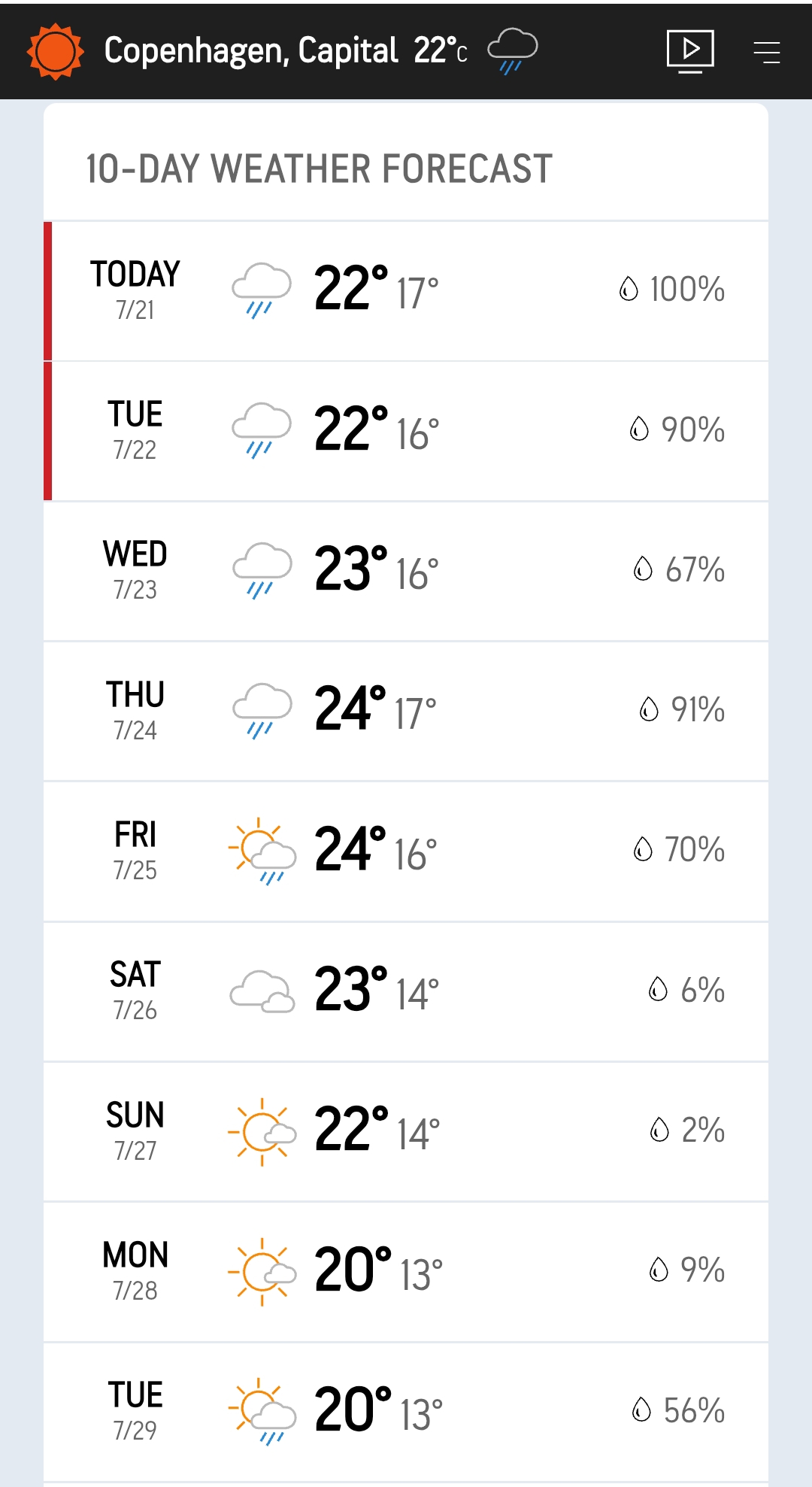This screenshot has width=812, height=1487.
Task: Open Copenhagen, Capital location selector
Action: (250, 50)
